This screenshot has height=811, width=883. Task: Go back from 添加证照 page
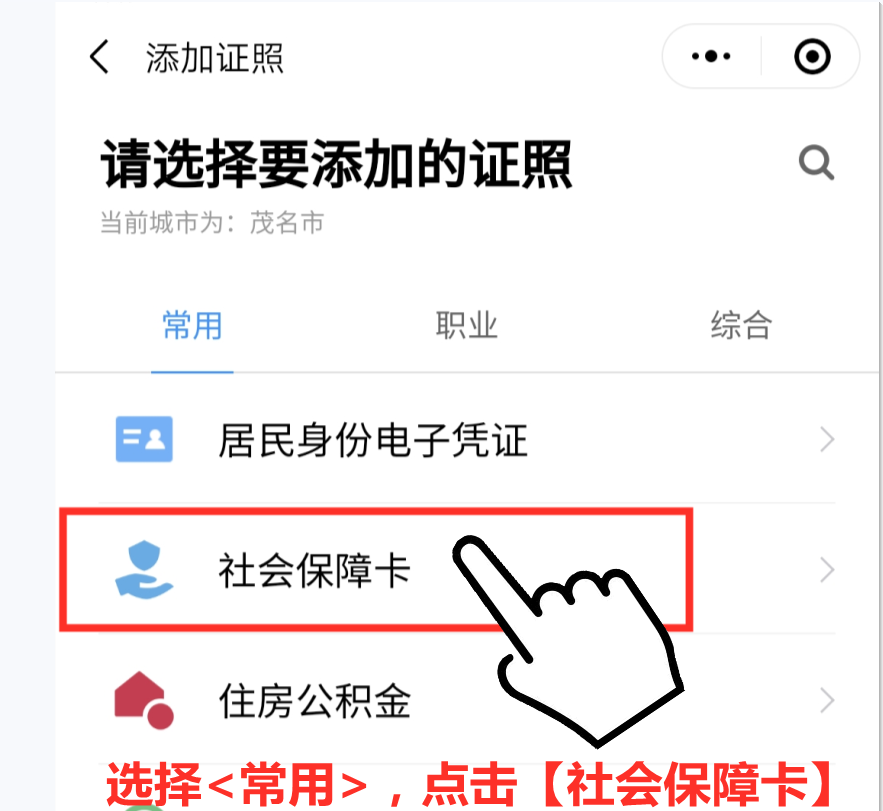pyautogui.click(x=99, y=57)
